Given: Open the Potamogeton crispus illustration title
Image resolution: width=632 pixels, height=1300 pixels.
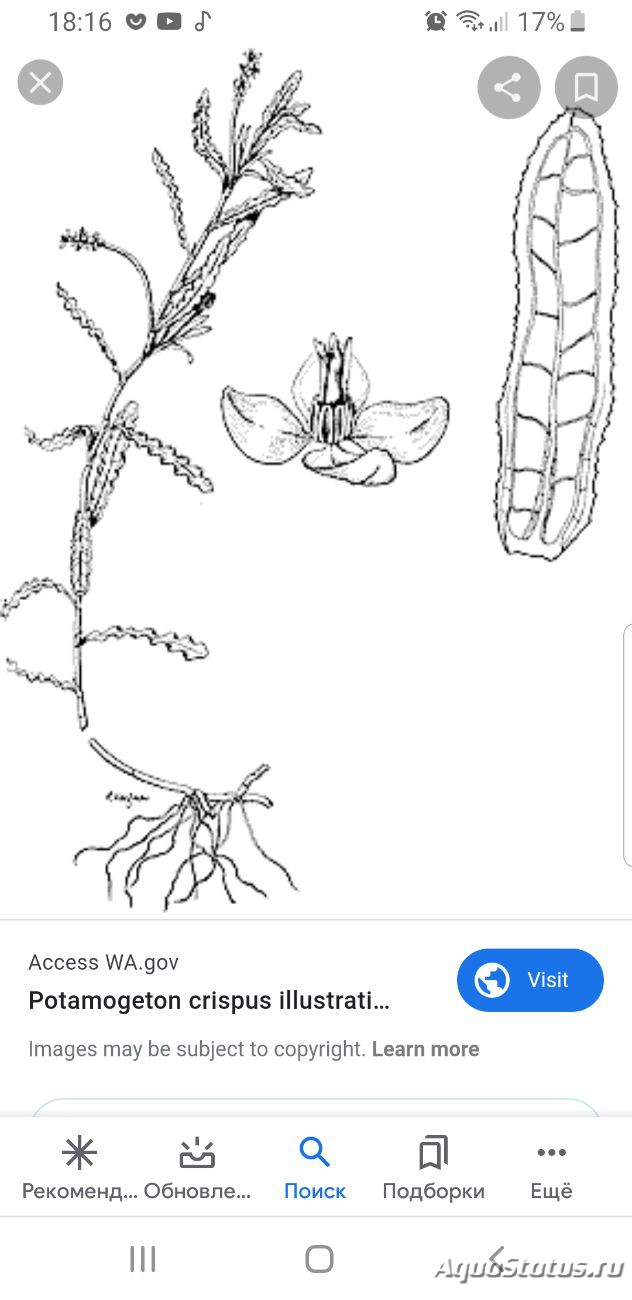Looking at the screenshot, I should 209,1000.
